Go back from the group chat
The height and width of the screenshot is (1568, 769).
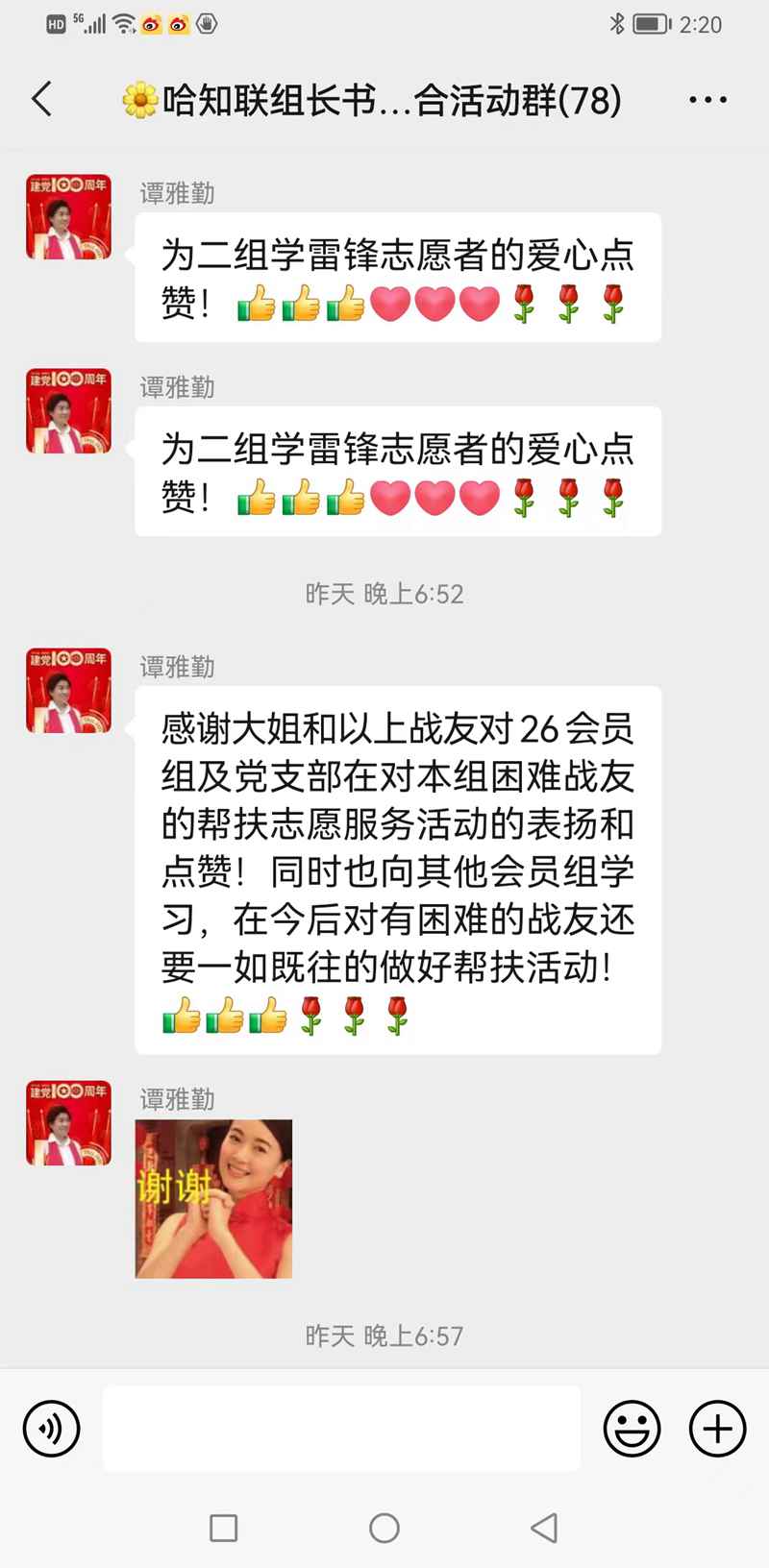(x=41, y=99)
